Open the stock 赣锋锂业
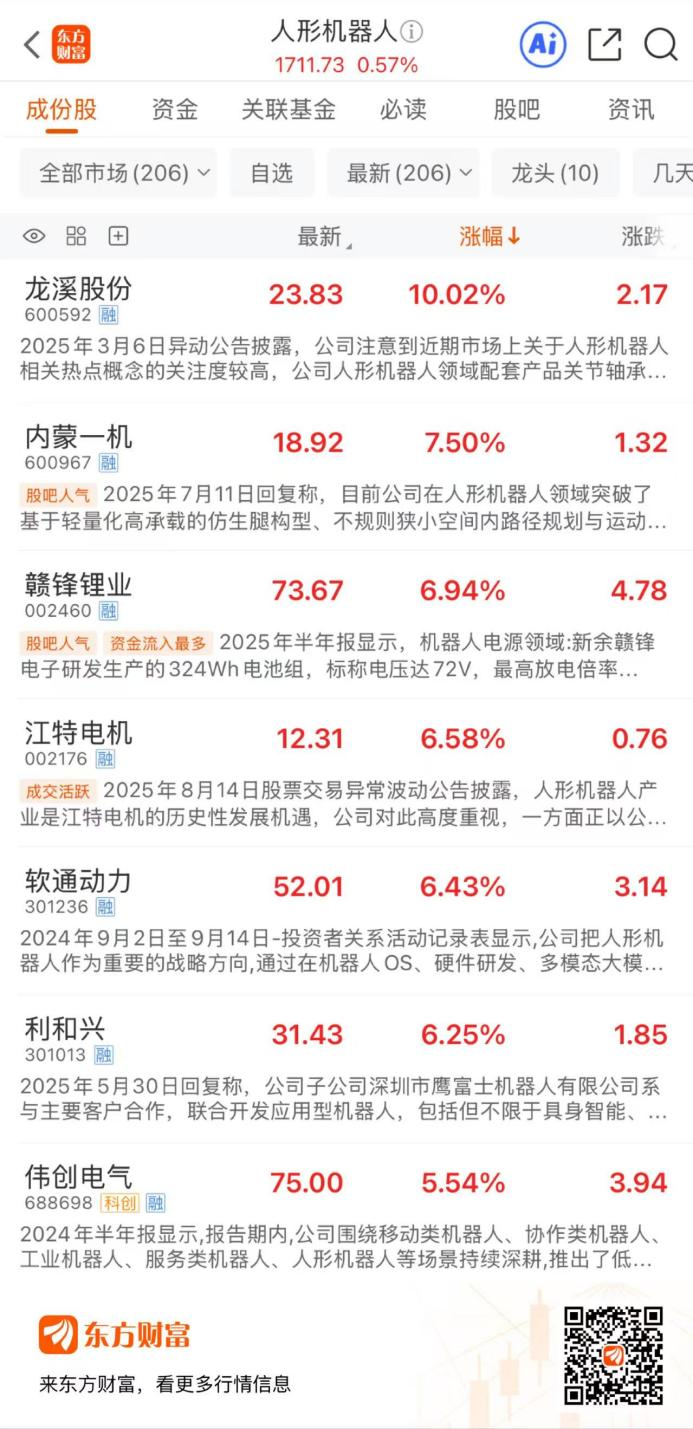Screen dimensions: 693x1429 (78, 586)
